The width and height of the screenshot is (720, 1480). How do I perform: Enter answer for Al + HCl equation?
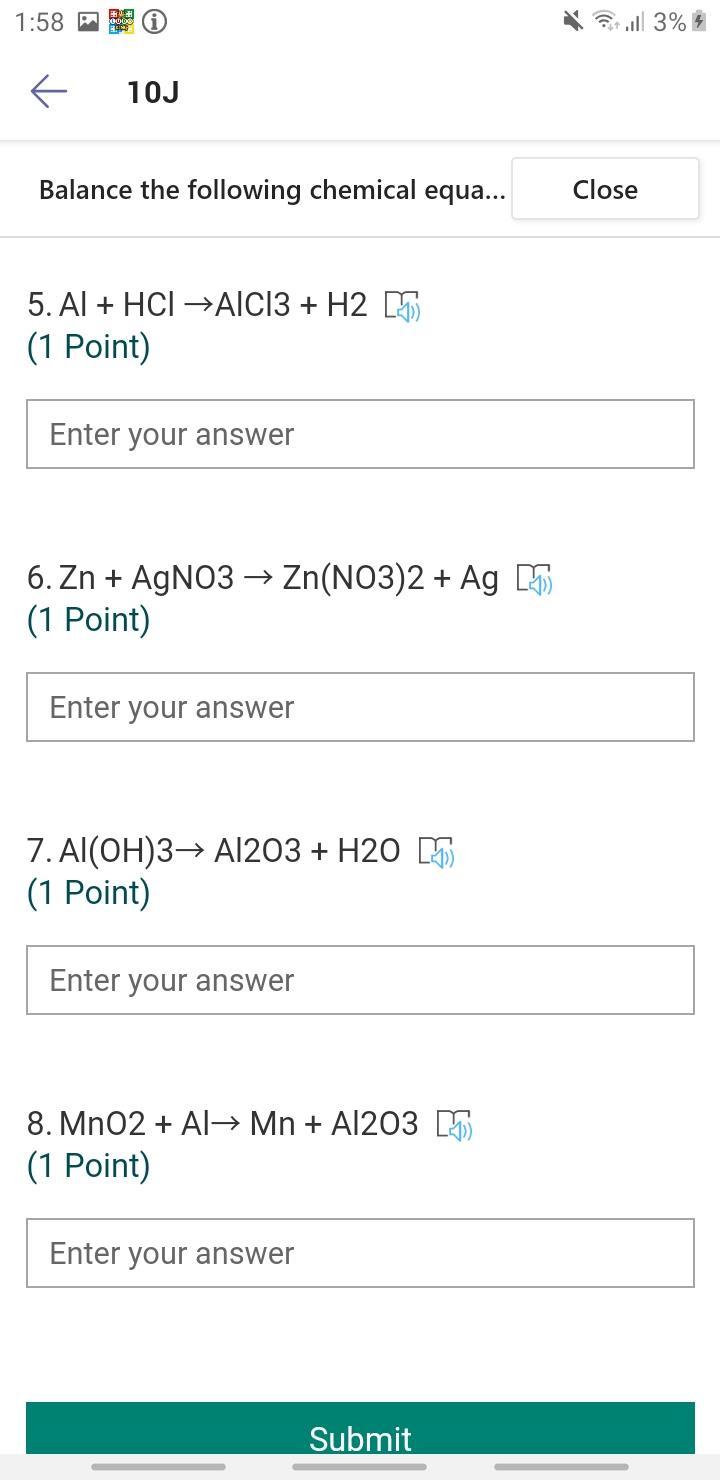[360, 434]
